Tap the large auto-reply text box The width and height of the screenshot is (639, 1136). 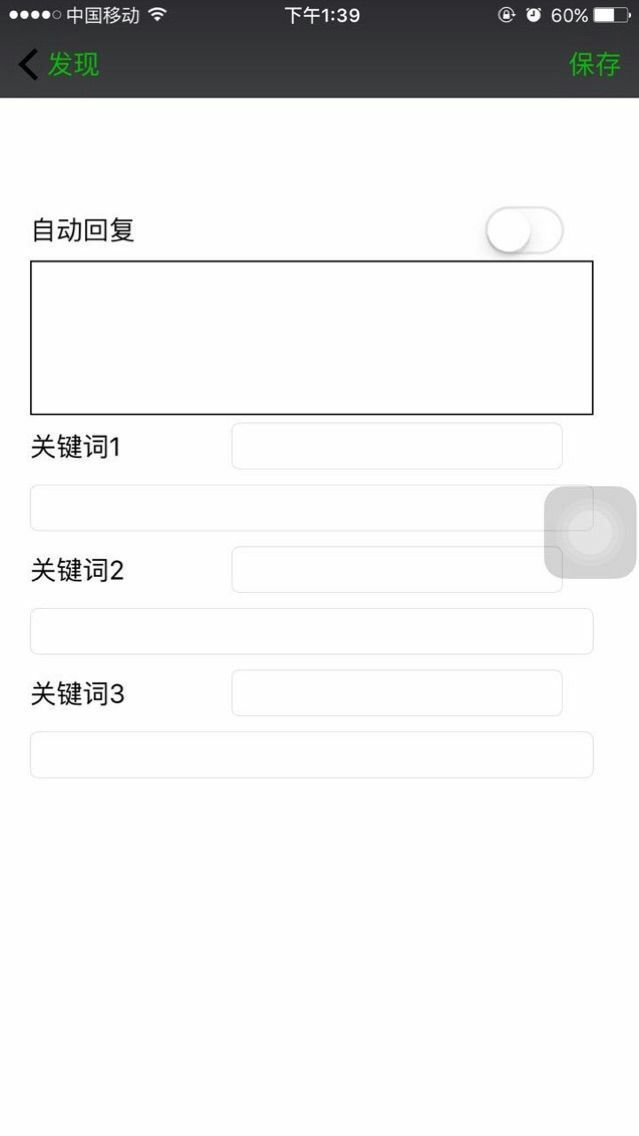[312, 338]
